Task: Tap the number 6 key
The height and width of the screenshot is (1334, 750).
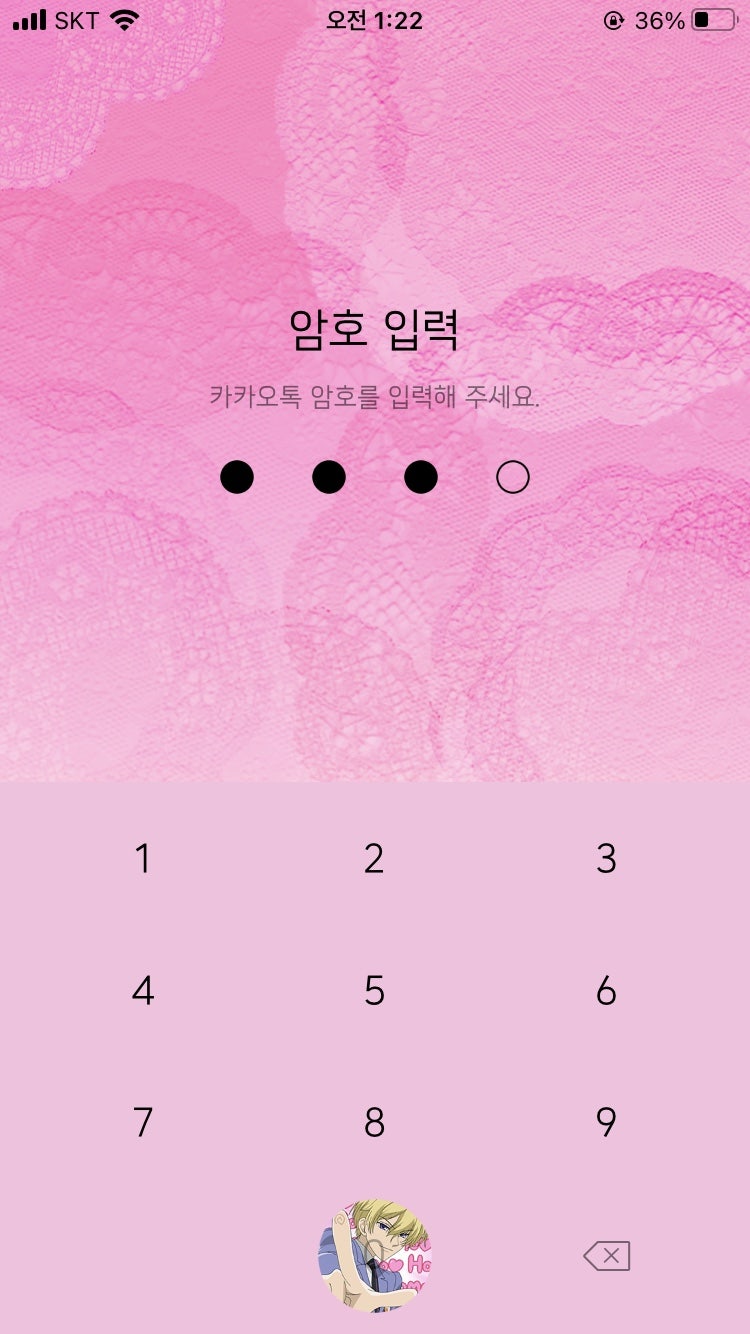Action: pos(606,991)
